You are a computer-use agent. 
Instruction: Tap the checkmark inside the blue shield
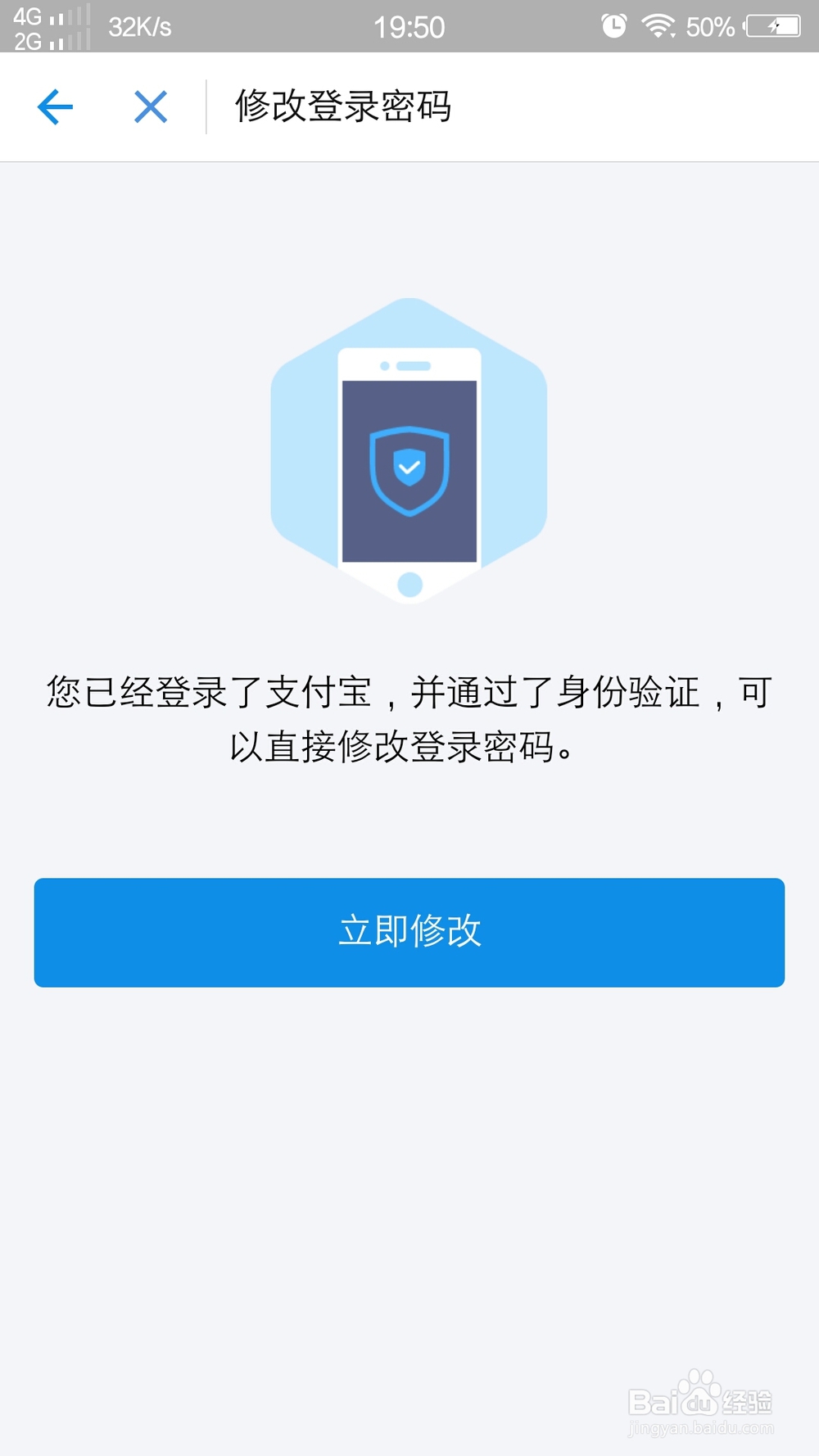coord(409,465)
